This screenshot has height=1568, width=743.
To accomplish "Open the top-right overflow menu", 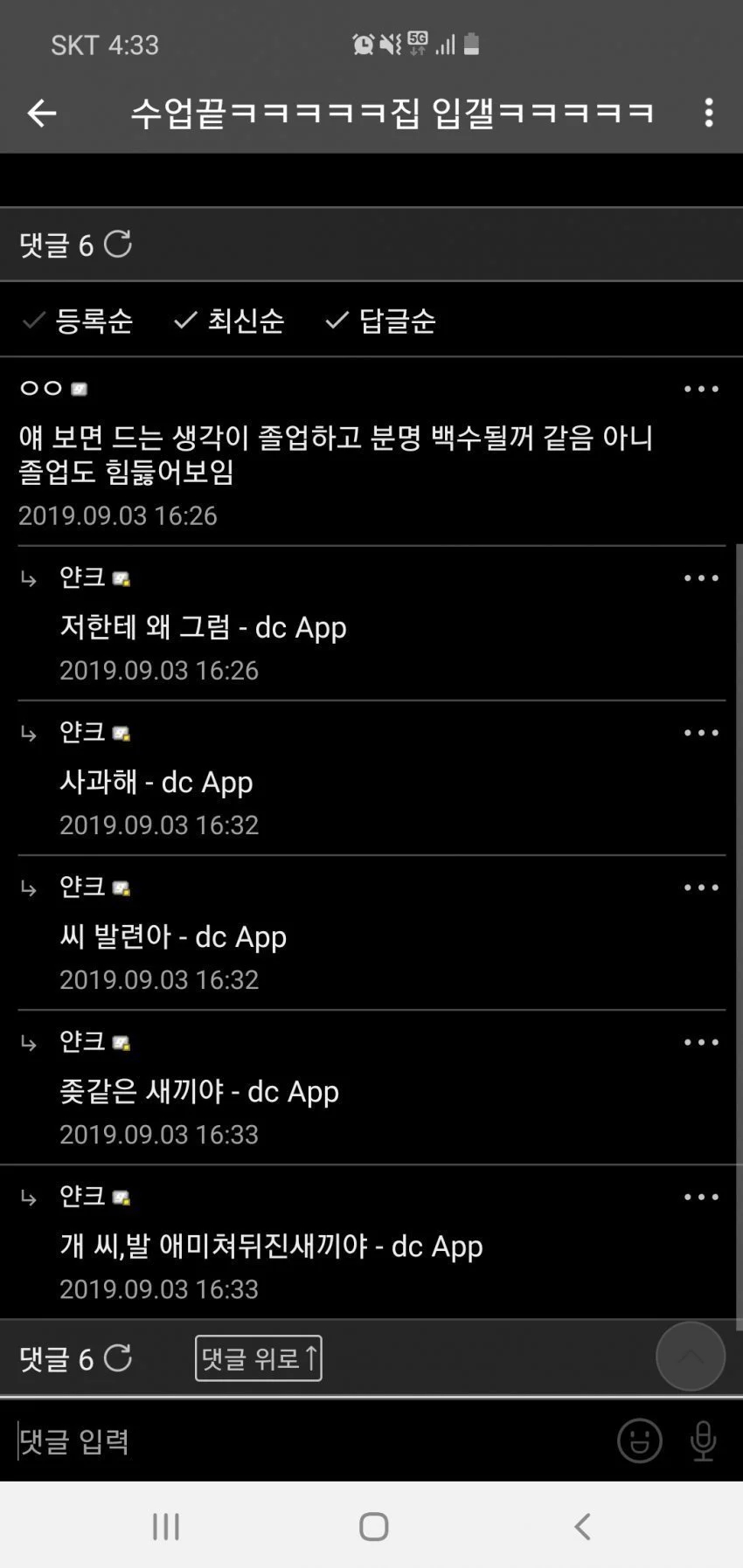I will (x=709, y=113).
